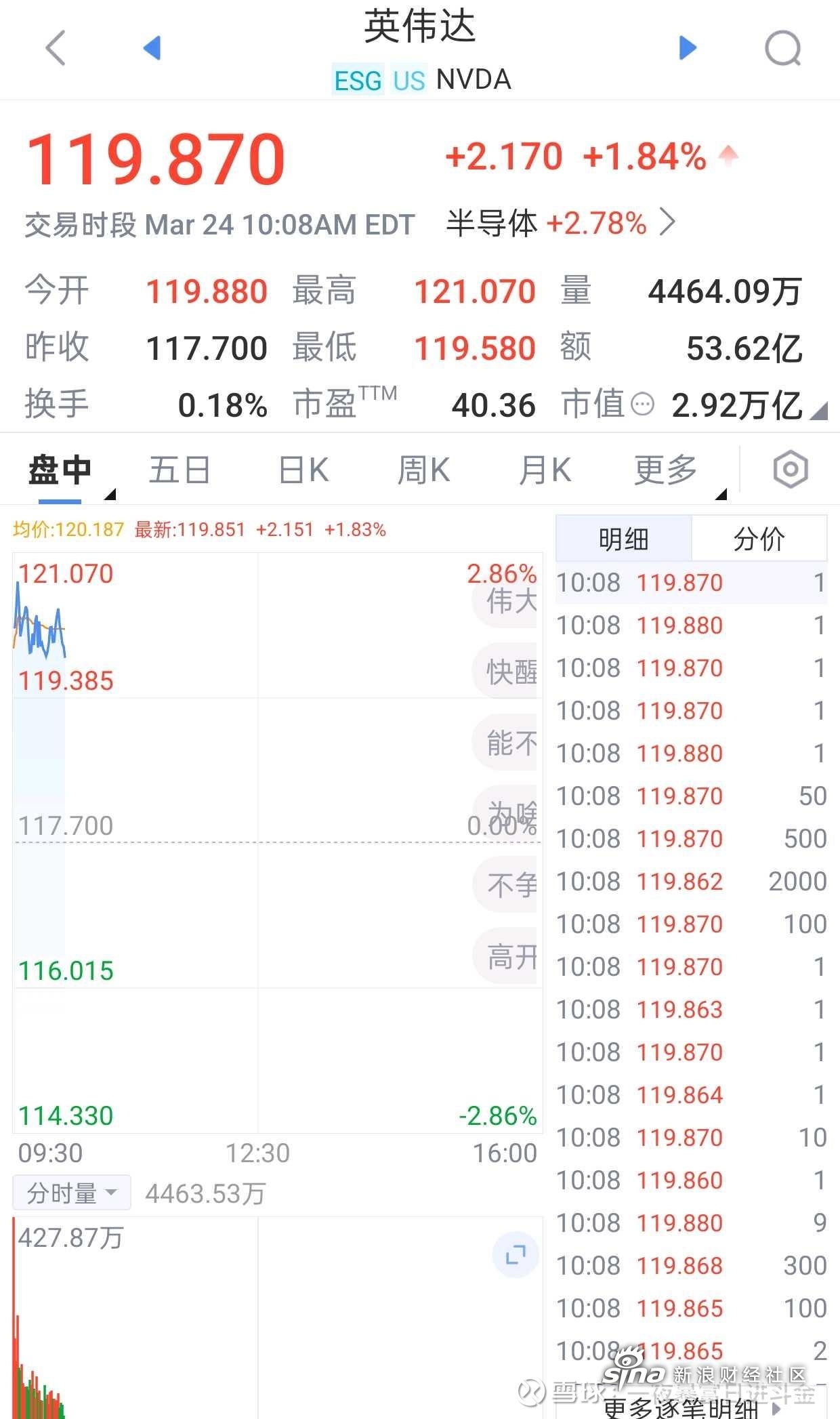
Task: Open the search icon
Action: [x=783, y=48]
